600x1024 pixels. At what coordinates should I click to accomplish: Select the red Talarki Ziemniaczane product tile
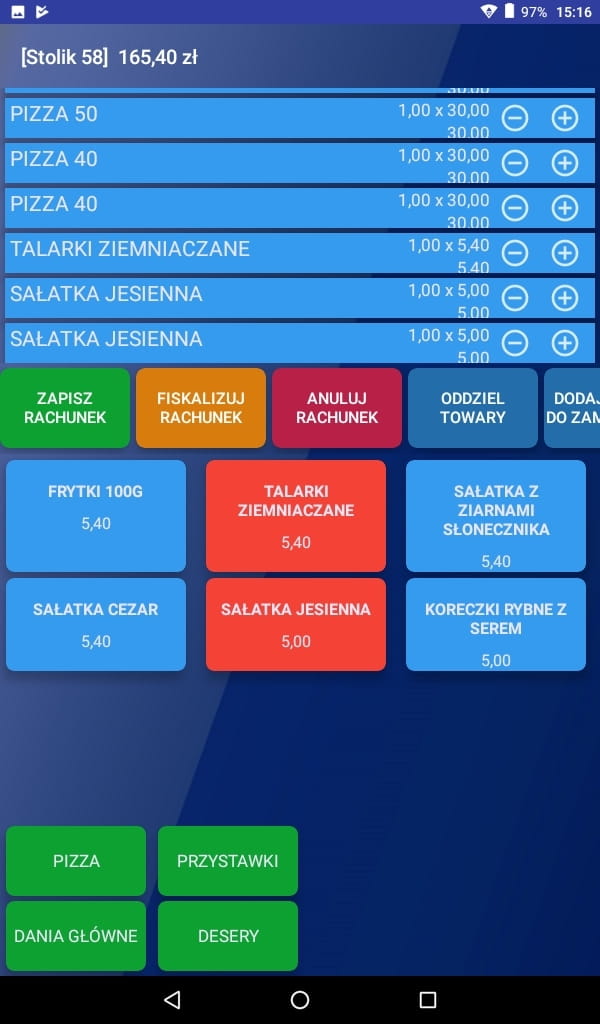coord(296,515)
